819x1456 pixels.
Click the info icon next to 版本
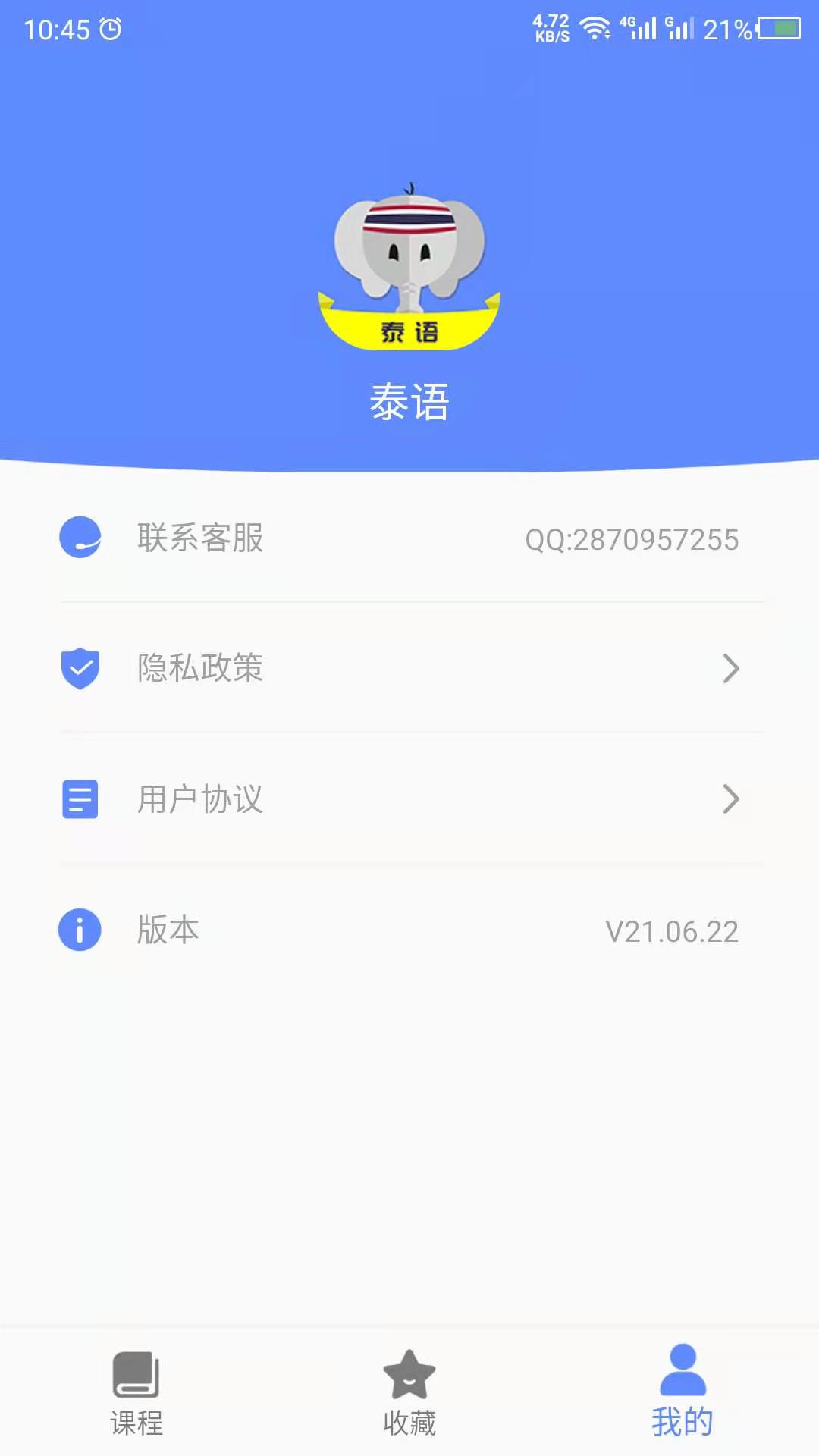coord(80,930)
